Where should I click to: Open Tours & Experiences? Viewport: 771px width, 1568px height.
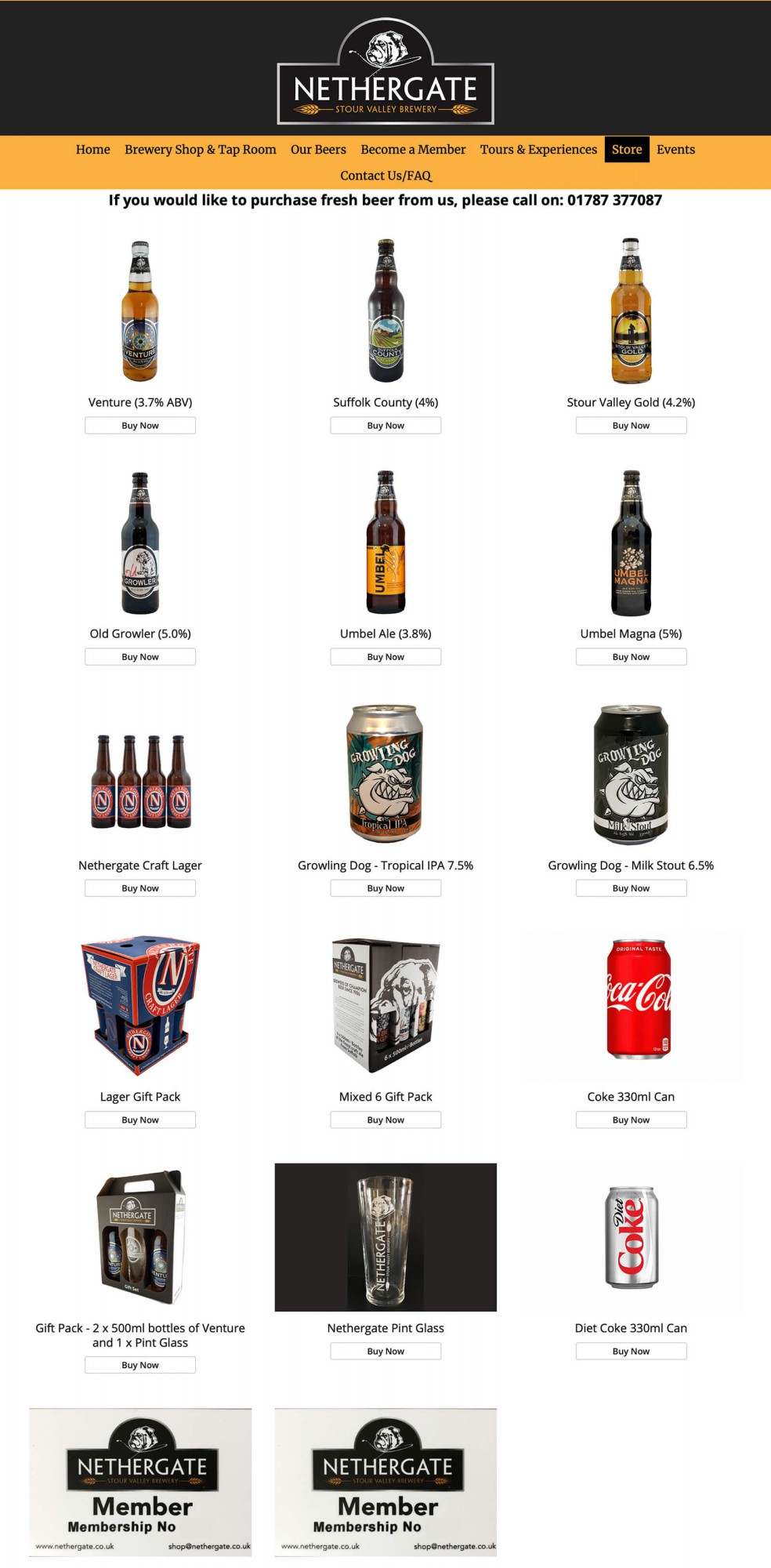tap(538, 150)
